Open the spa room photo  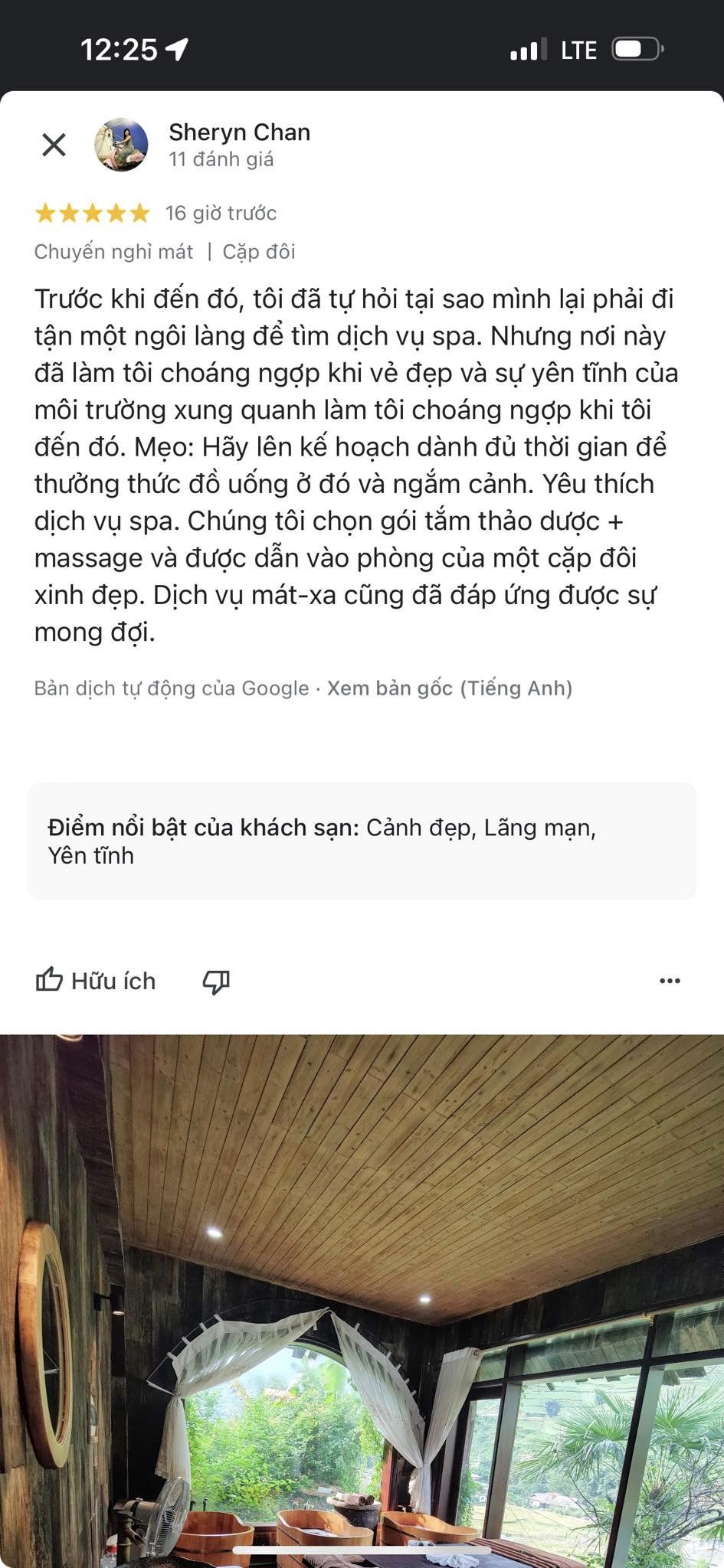[x=362, y=1301]
